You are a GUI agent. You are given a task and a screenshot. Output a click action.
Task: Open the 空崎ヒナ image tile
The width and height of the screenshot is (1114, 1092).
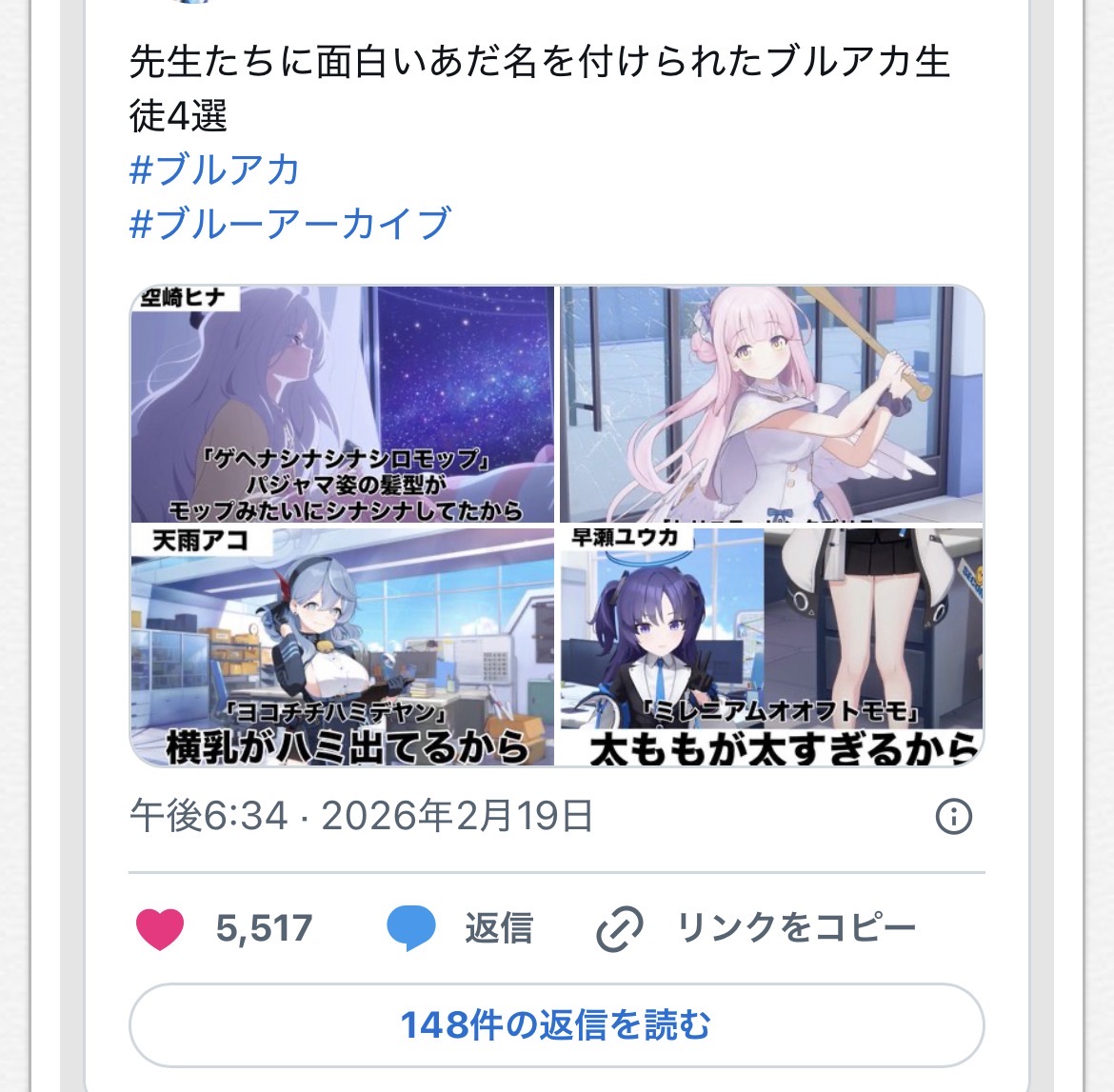click(342, 405)
